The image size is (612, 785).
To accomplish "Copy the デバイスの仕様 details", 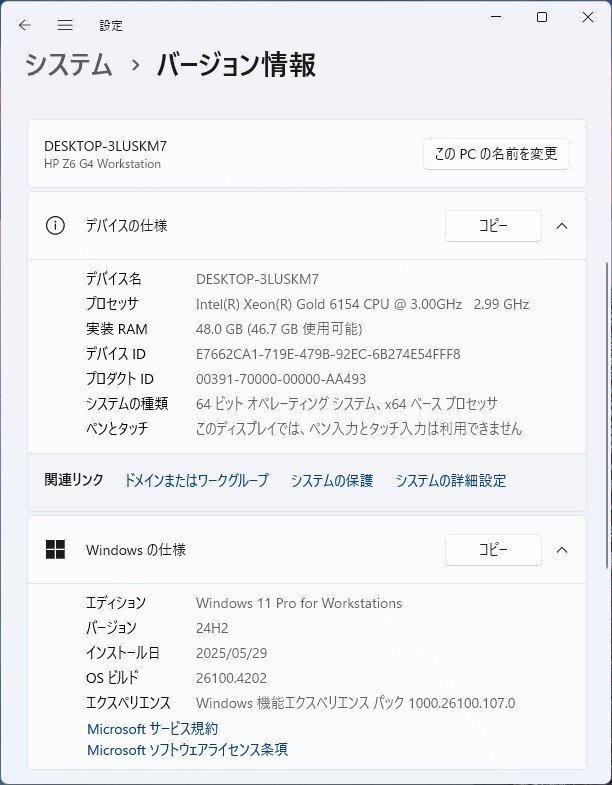I will pos(493,226).
